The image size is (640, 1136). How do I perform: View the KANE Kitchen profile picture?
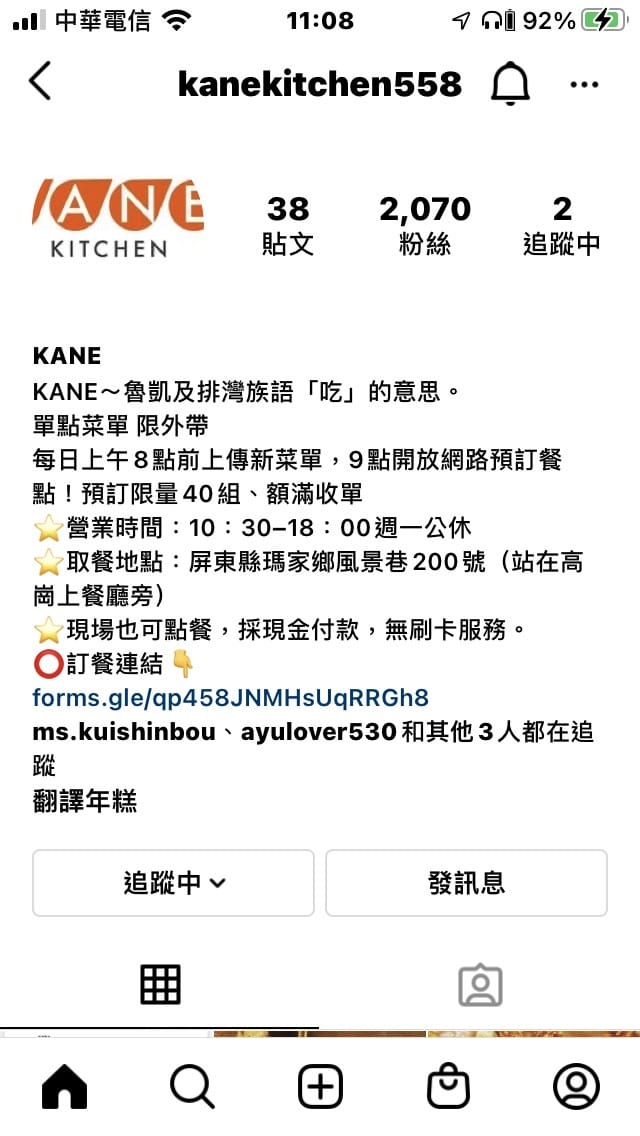click(x=118, y=219)
